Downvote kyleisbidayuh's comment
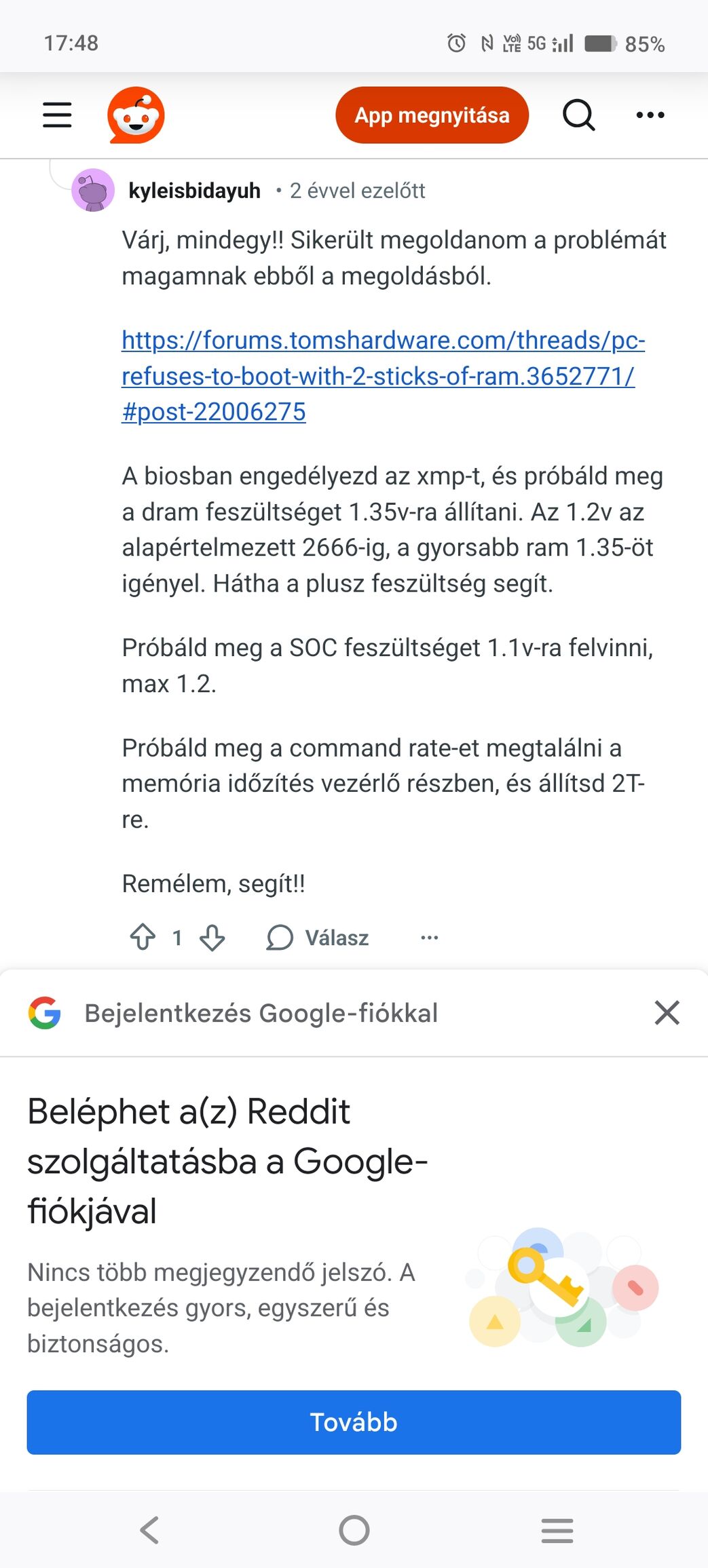The width and height of the screenshot is (708, 1568). click(x=212, y=937)
